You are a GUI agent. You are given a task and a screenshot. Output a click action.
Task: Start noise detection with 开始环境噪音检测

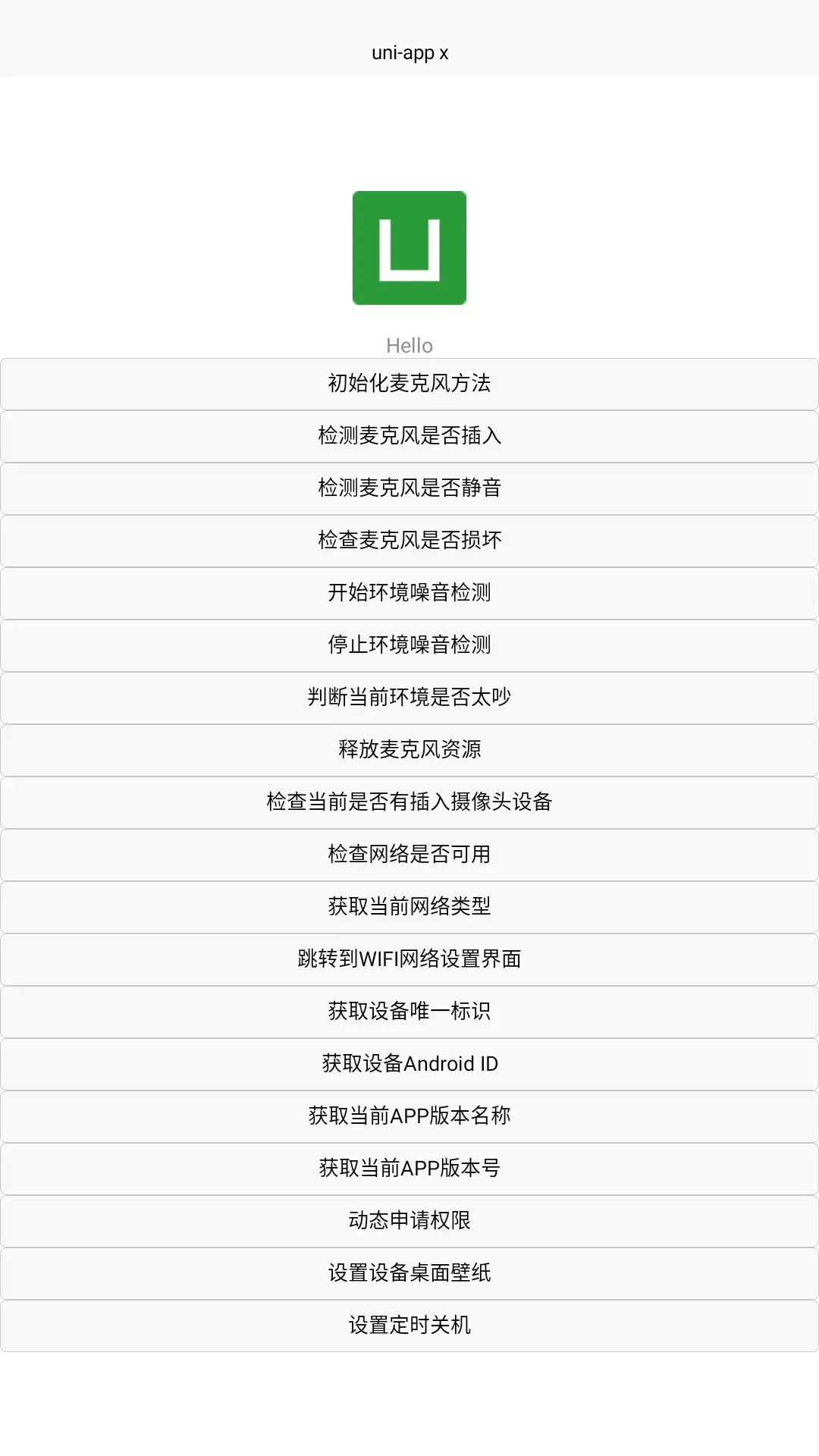coord(409,593)
